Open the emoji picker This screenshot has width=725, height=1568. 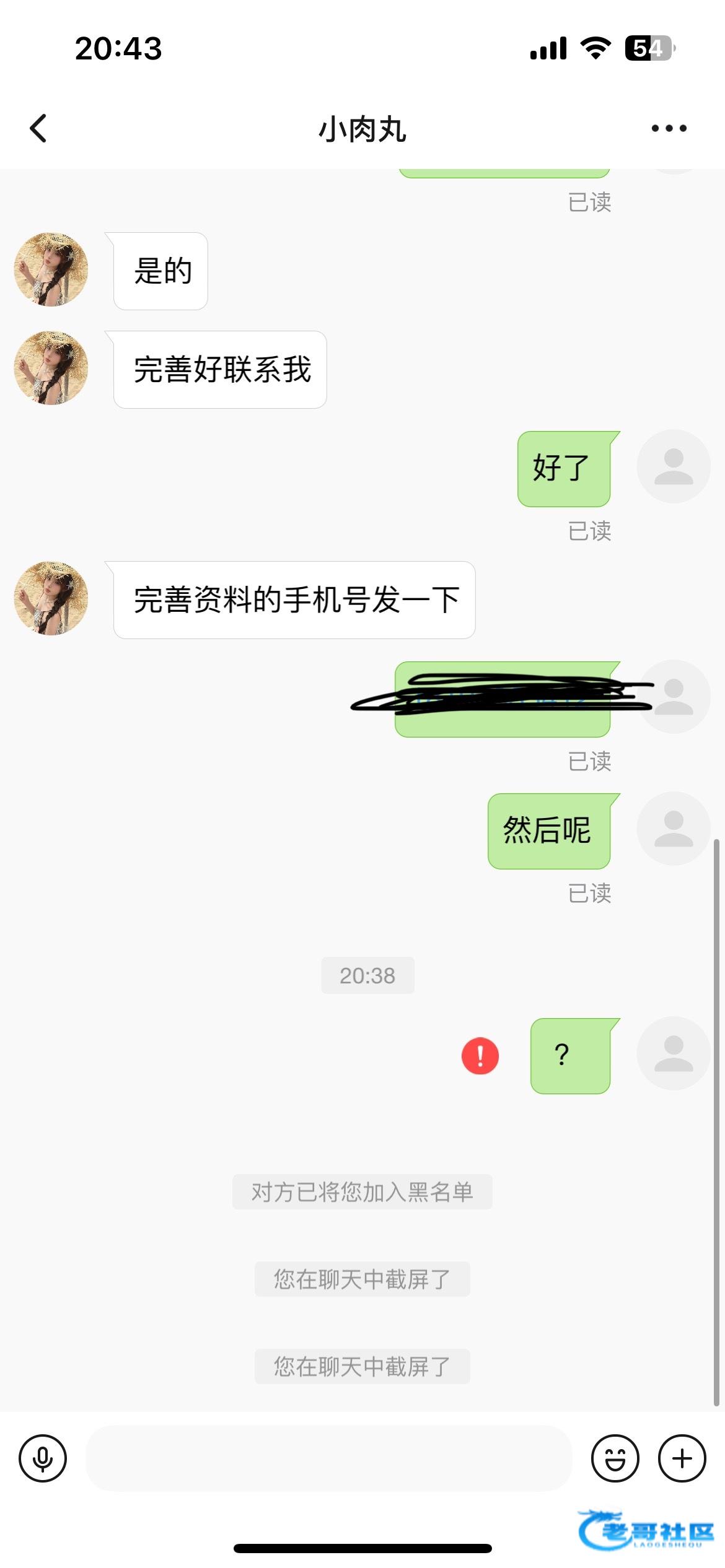coord(615,1458)
